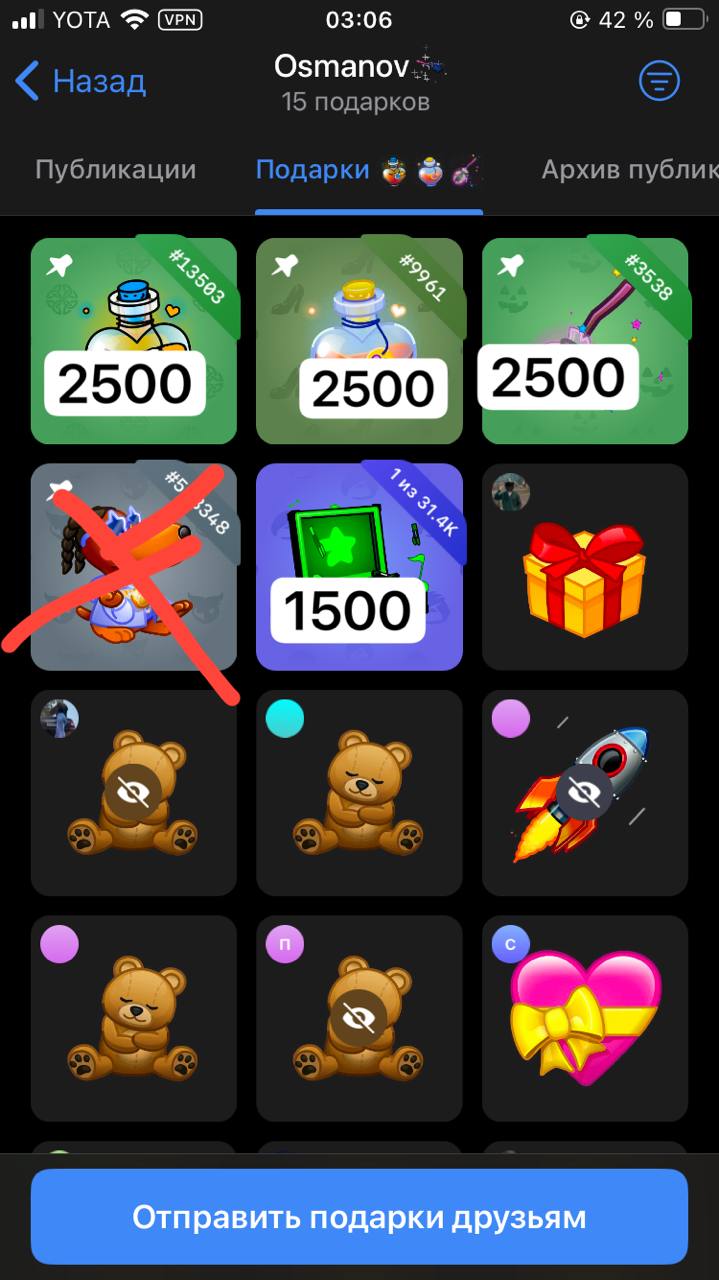Viewport: 719px width, 1280px height.
Task: Select the Подарки tab
Action: (368, 170)
